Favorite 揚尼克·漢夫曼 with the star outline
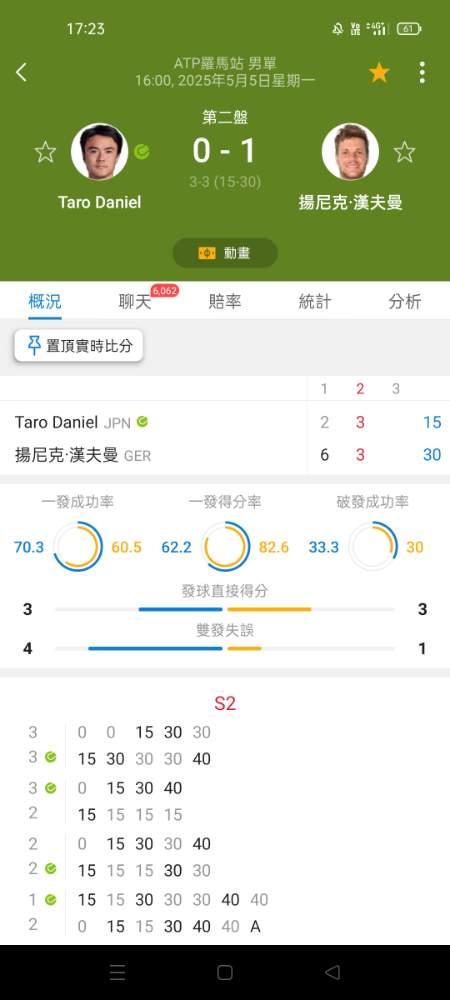Image resolution: width=450 pixels, height=1000 pixels. click(x=404, y=152)
